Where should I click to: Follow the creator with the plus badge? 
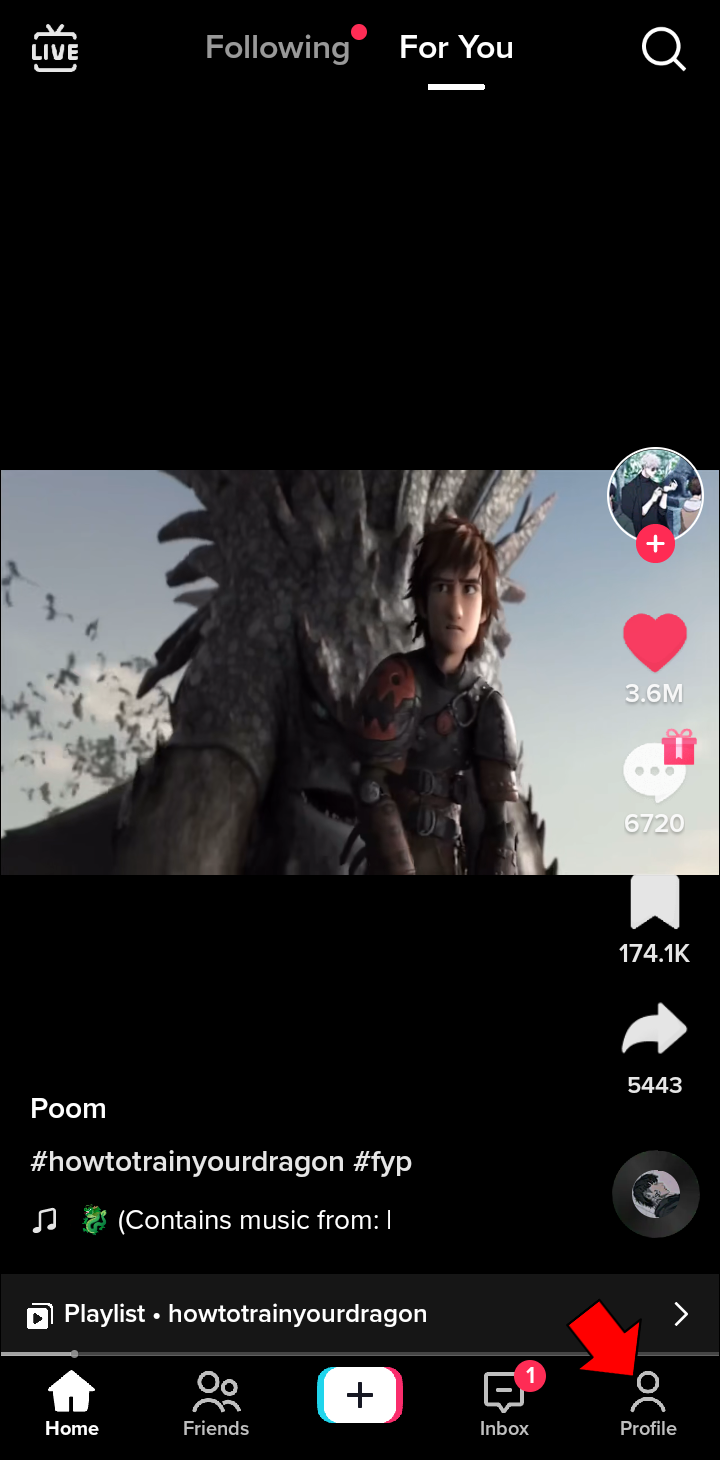(655, 544)
